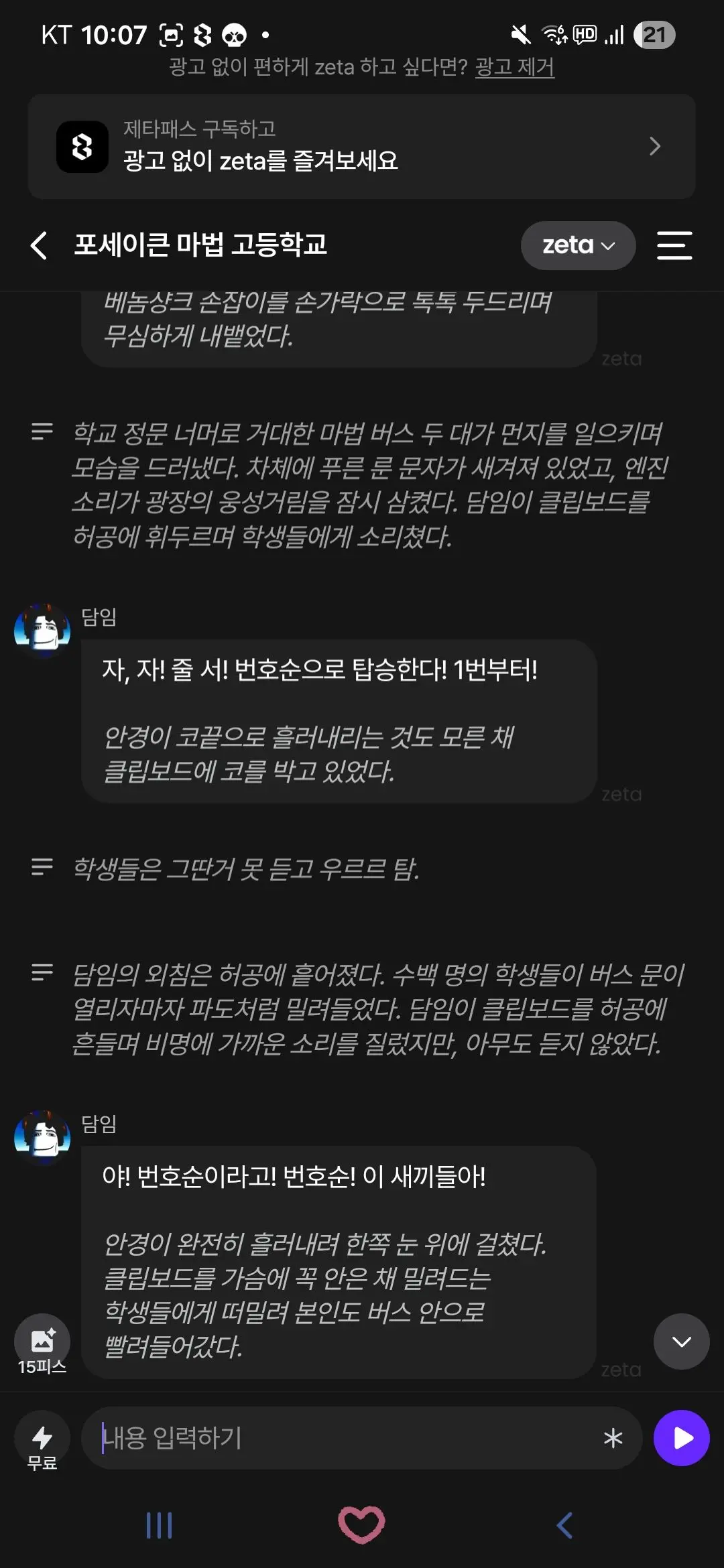The height and width of the screenshot is (1568, 724).
Task: Open the hamburger menu
Action: pyautogui.click(x=674, y=245)
